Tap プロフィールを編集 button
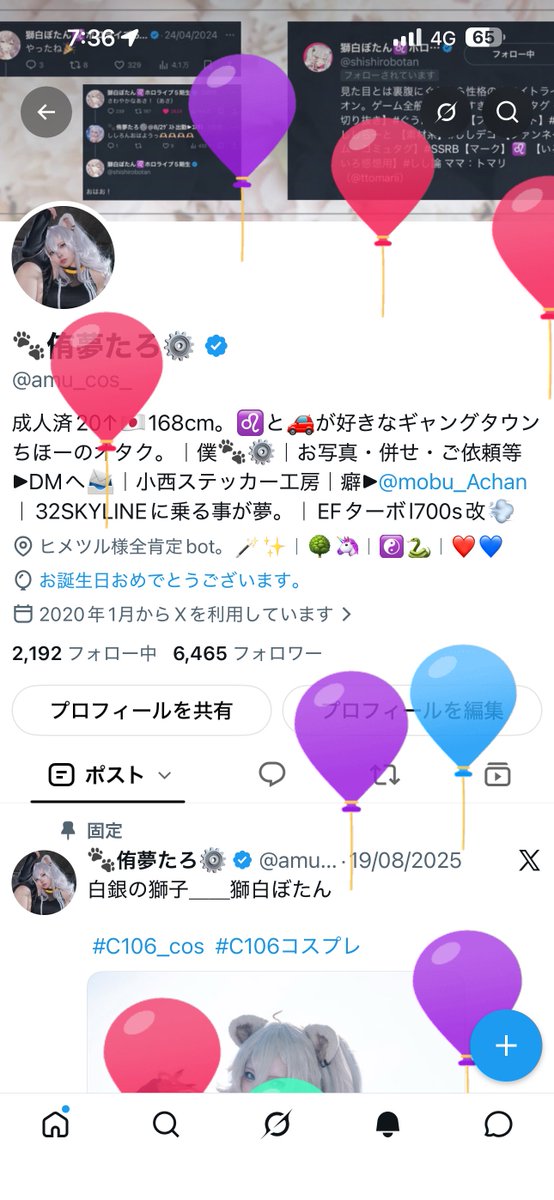This screenshot has width=554, height=1200. click(x=412, y=711)
